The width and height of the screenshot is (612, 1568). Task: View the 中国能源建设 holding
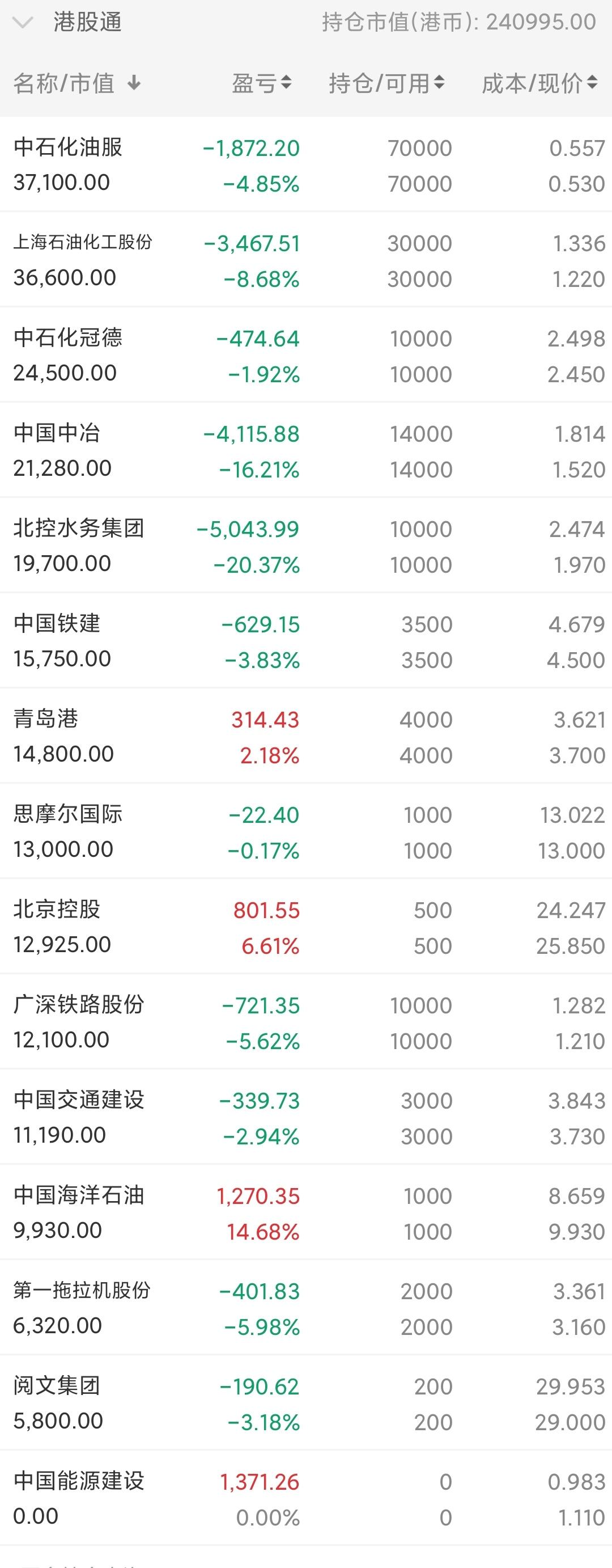[306, 1499]
